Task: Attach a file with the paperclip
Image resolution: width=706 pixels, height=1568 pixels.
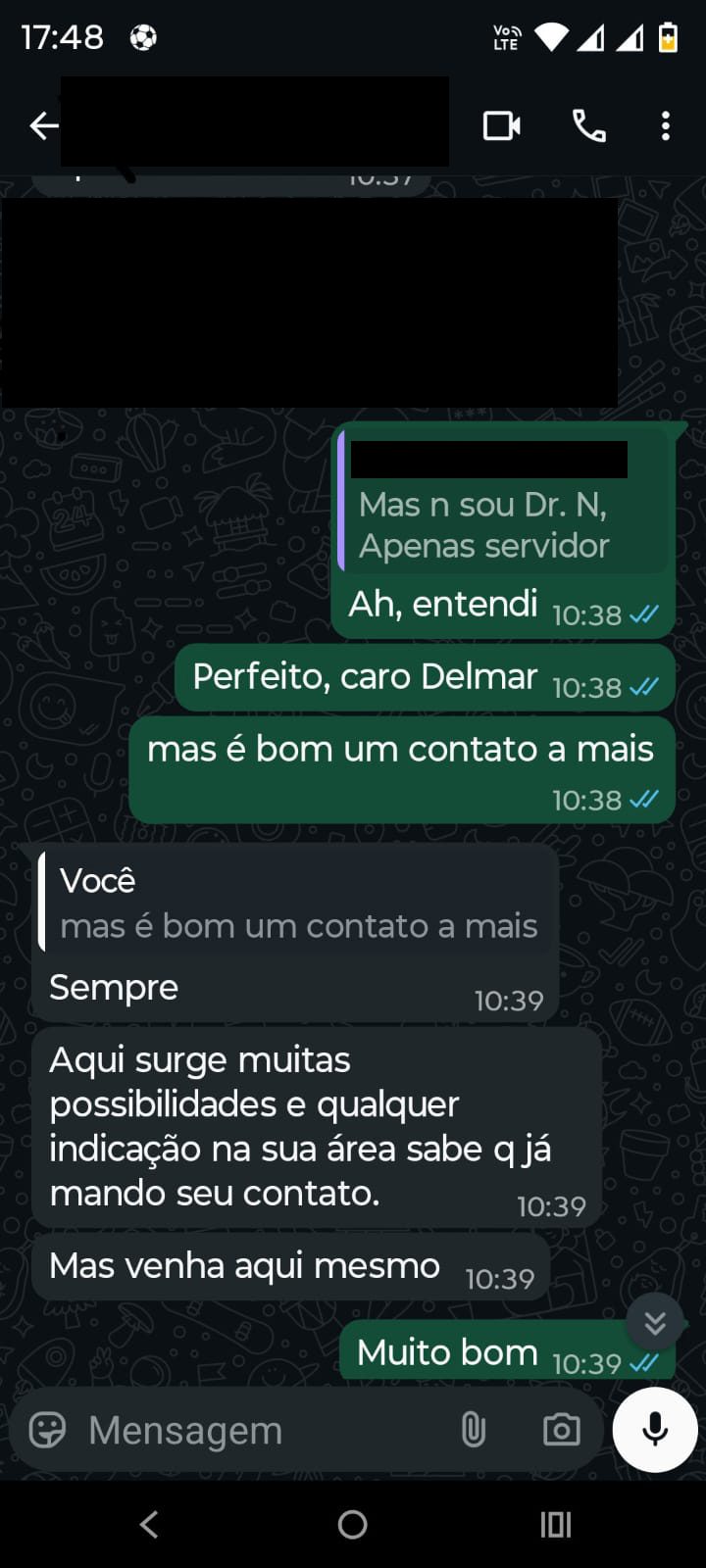Action: point(474,1430)
